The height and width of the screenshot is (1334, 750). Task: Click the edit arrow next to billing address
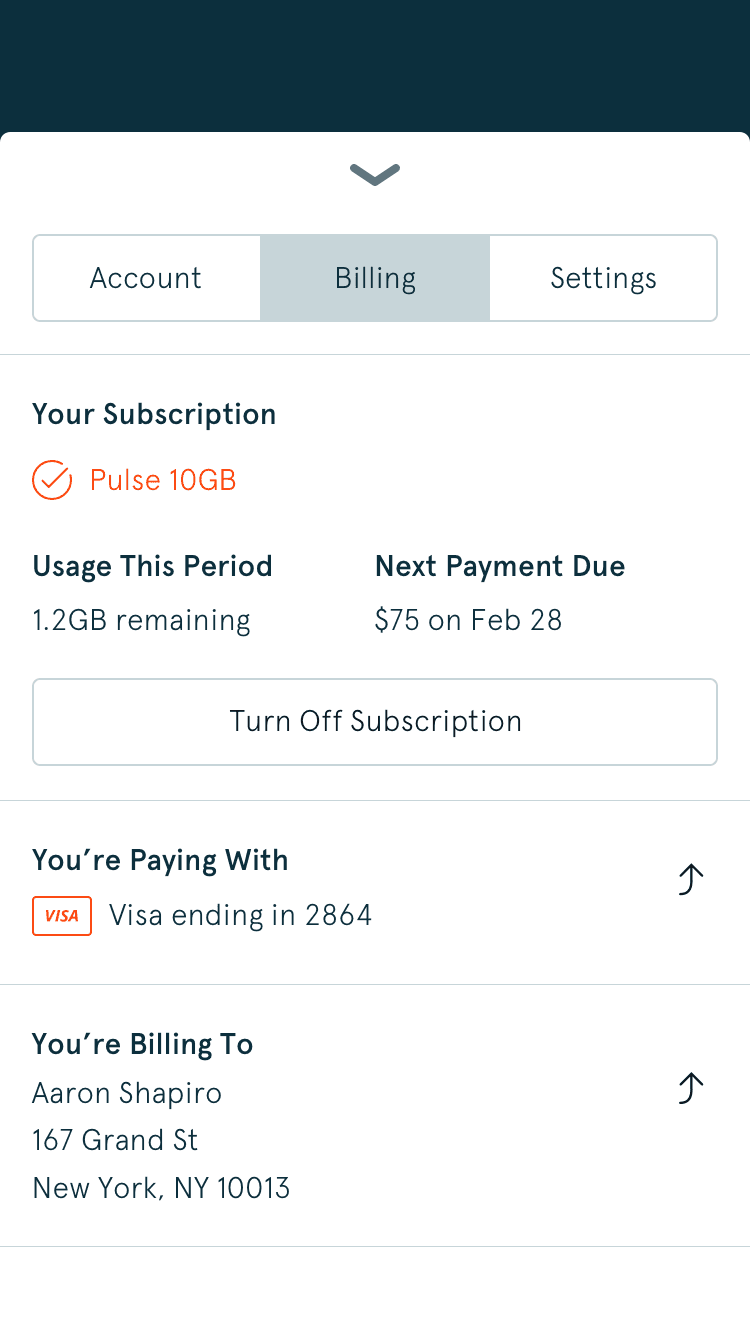[690, 1089]
